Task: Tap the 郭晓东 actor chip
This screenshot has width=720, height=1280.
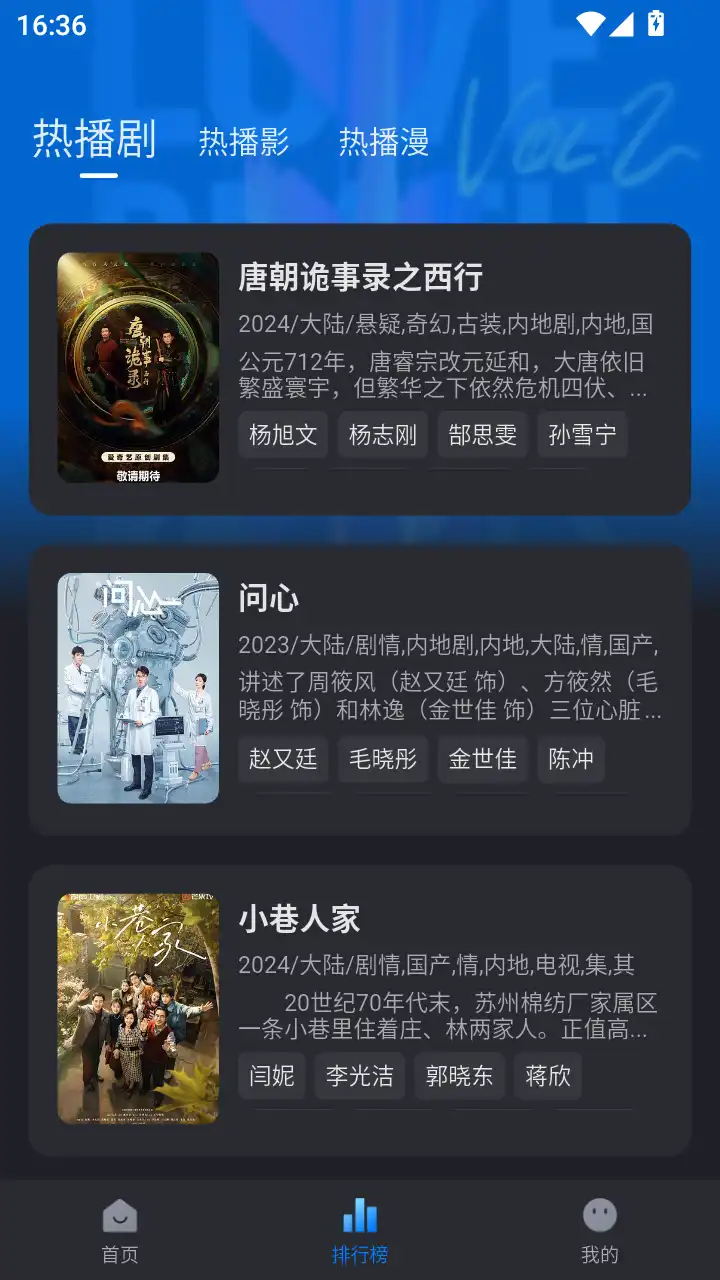Action: coord(460,1075)
